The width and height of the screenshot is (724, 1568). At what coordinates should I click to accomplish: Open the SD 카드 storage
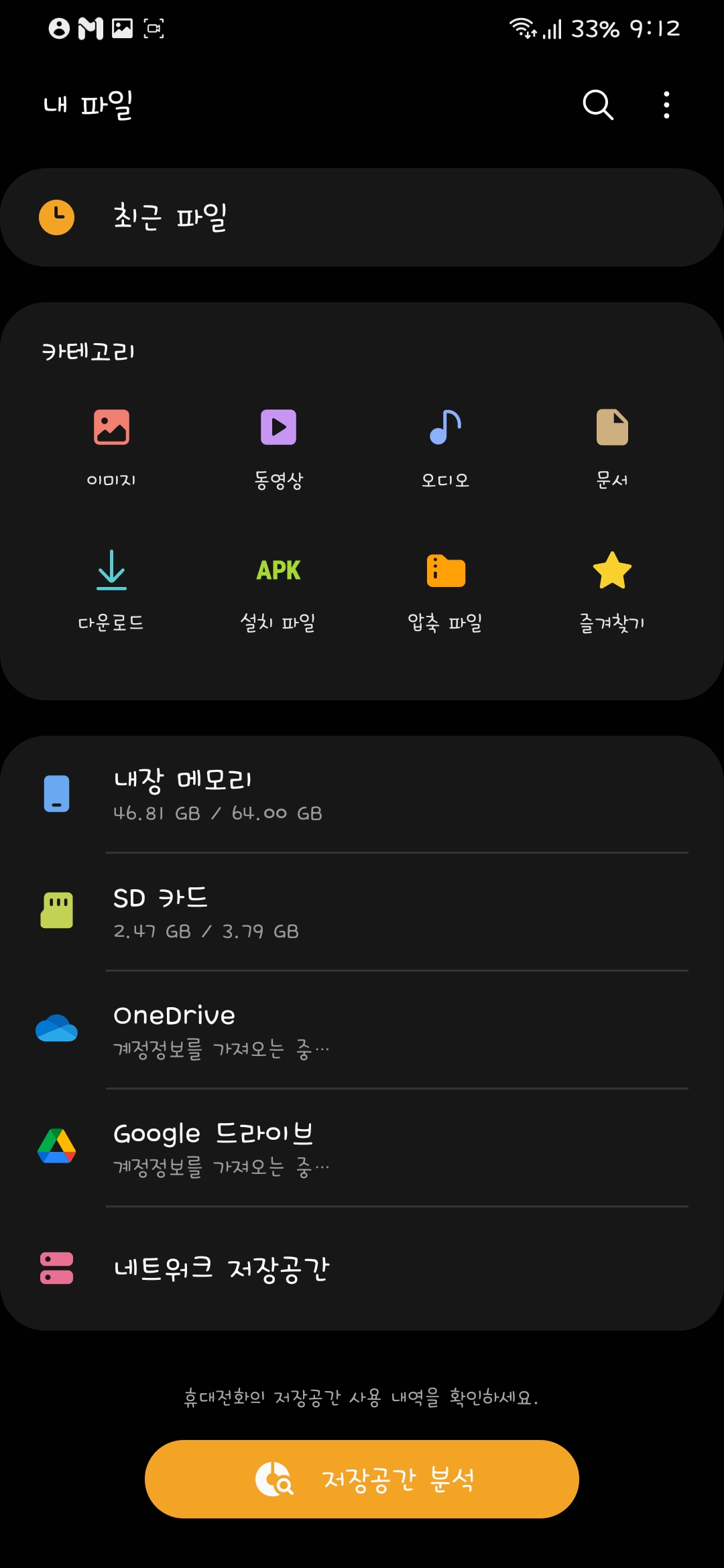(x=362, y=913)
